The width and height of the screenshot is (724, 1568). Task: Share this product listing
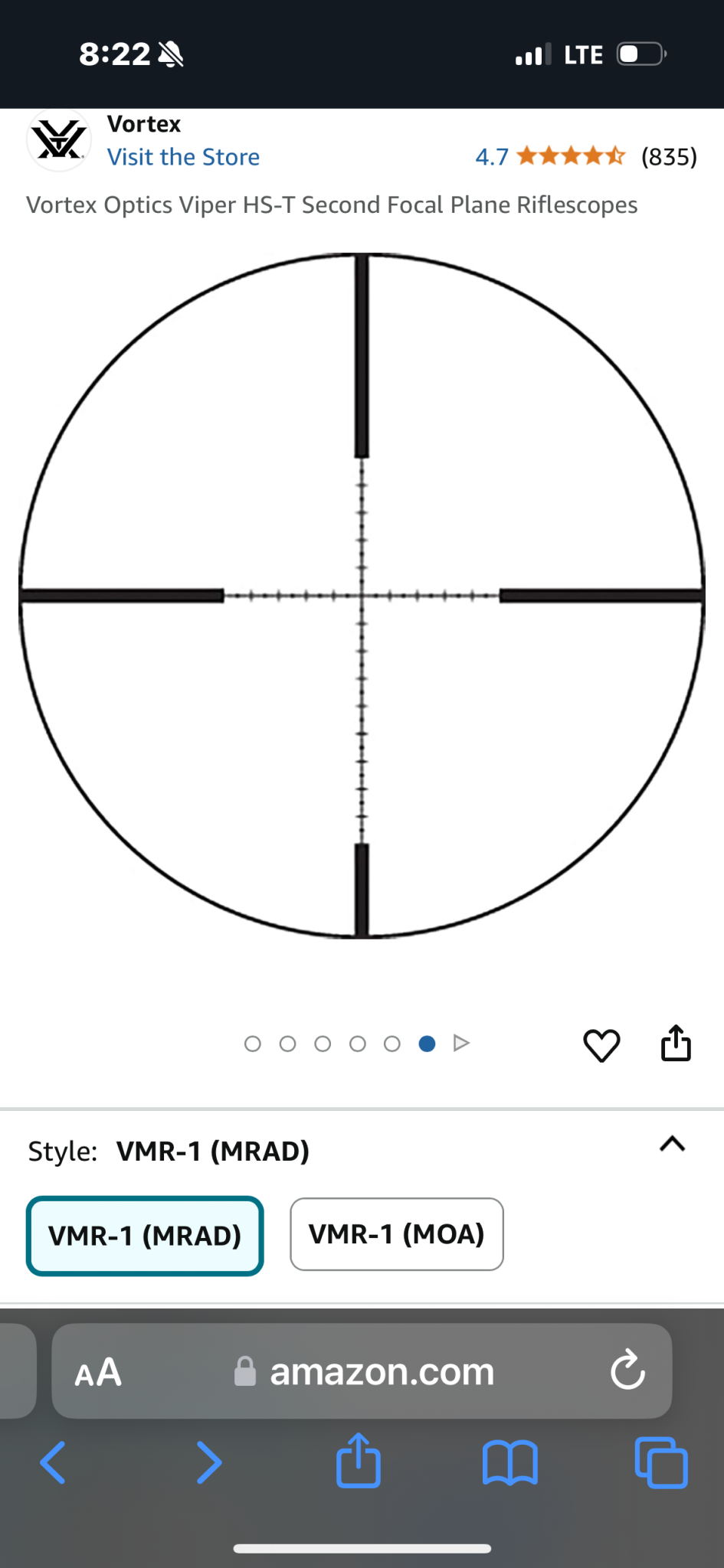tap(676, 1043)
